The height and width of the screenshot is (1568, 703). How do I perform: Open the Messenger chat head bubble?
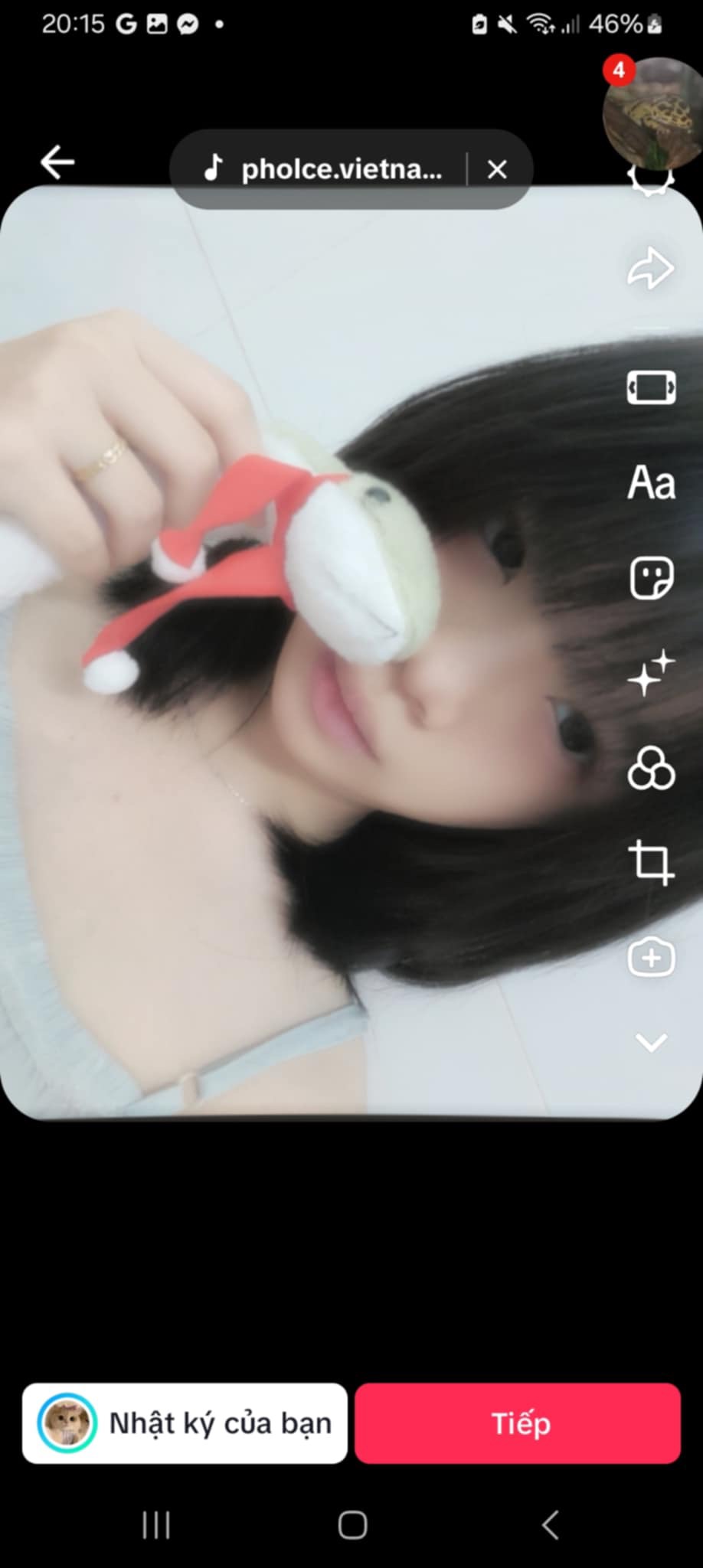653,113
